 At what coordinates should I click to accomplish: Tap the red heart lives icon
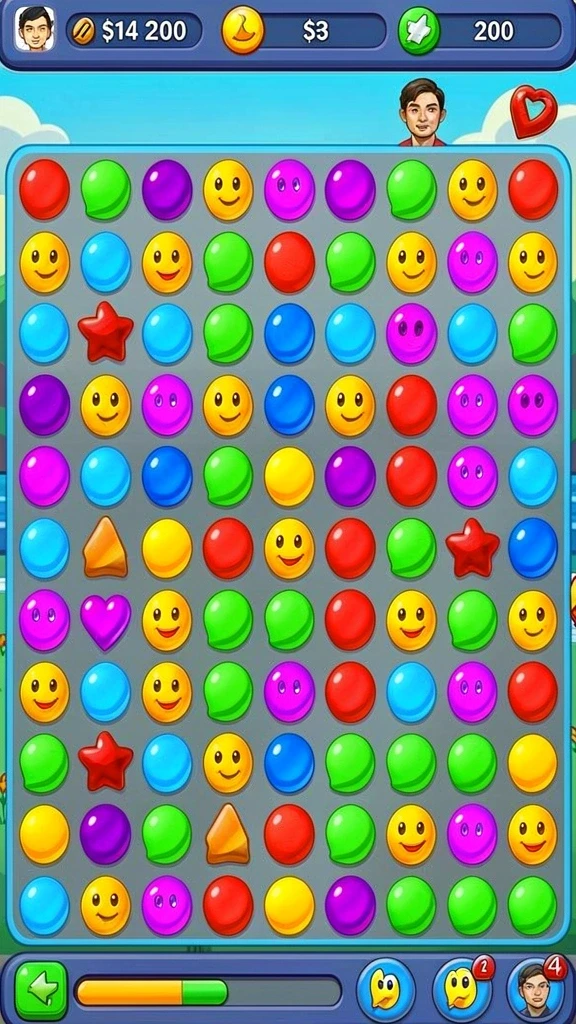point(533,111)
